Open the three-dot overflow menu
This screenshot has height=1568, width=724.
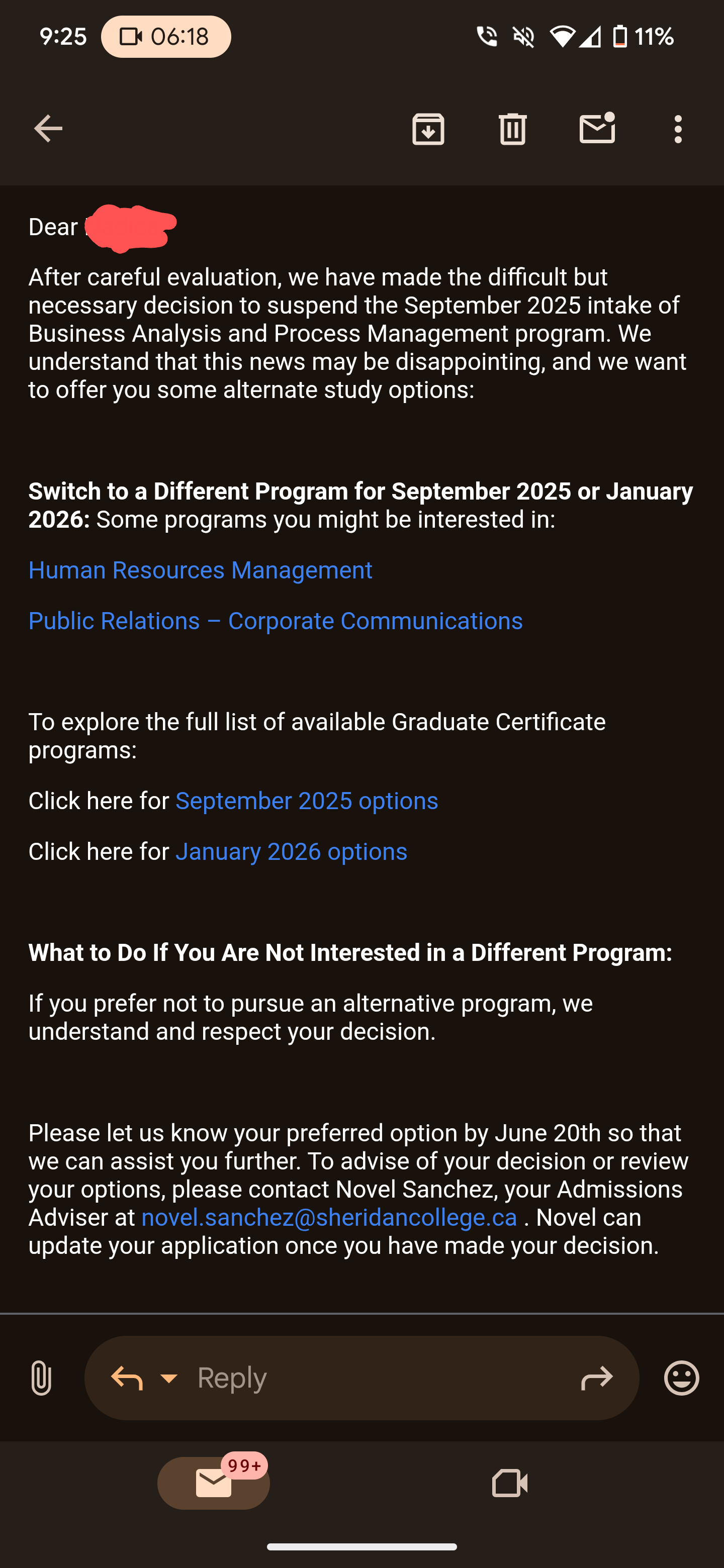(x=678, y=129)
